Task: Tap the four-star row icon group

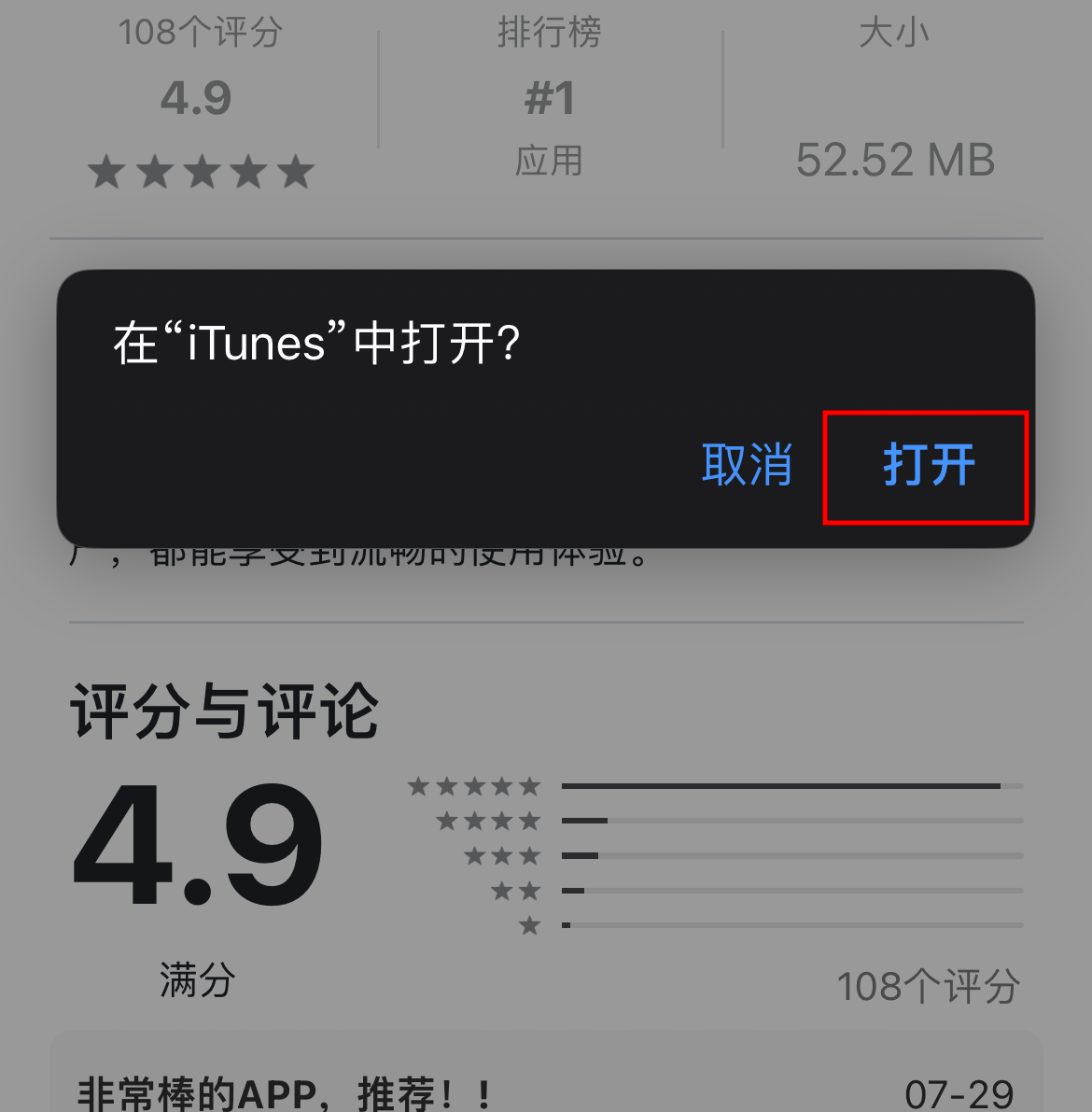Action: pyautogui.click(x=490, y=821)
